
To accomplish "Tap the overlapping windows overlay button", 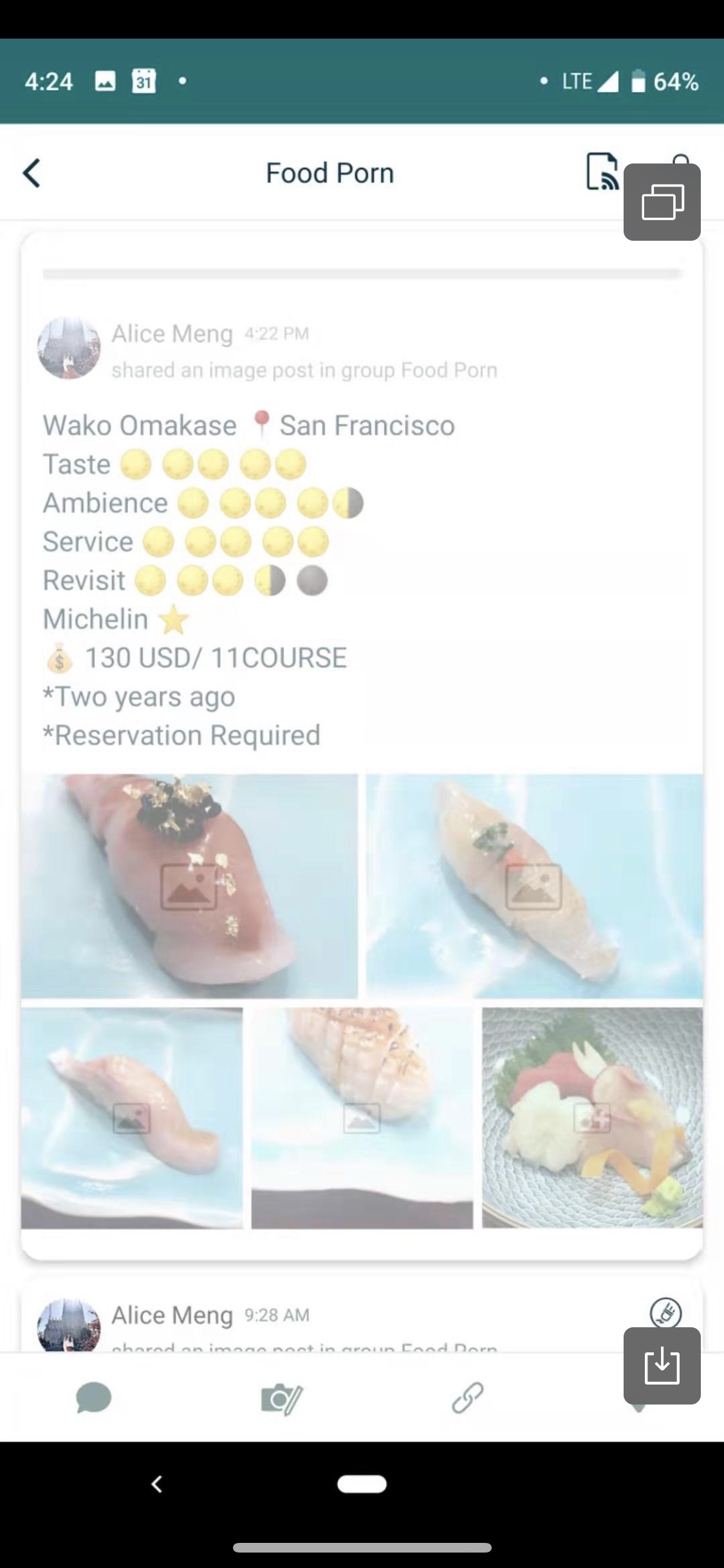I will point(662,202).
